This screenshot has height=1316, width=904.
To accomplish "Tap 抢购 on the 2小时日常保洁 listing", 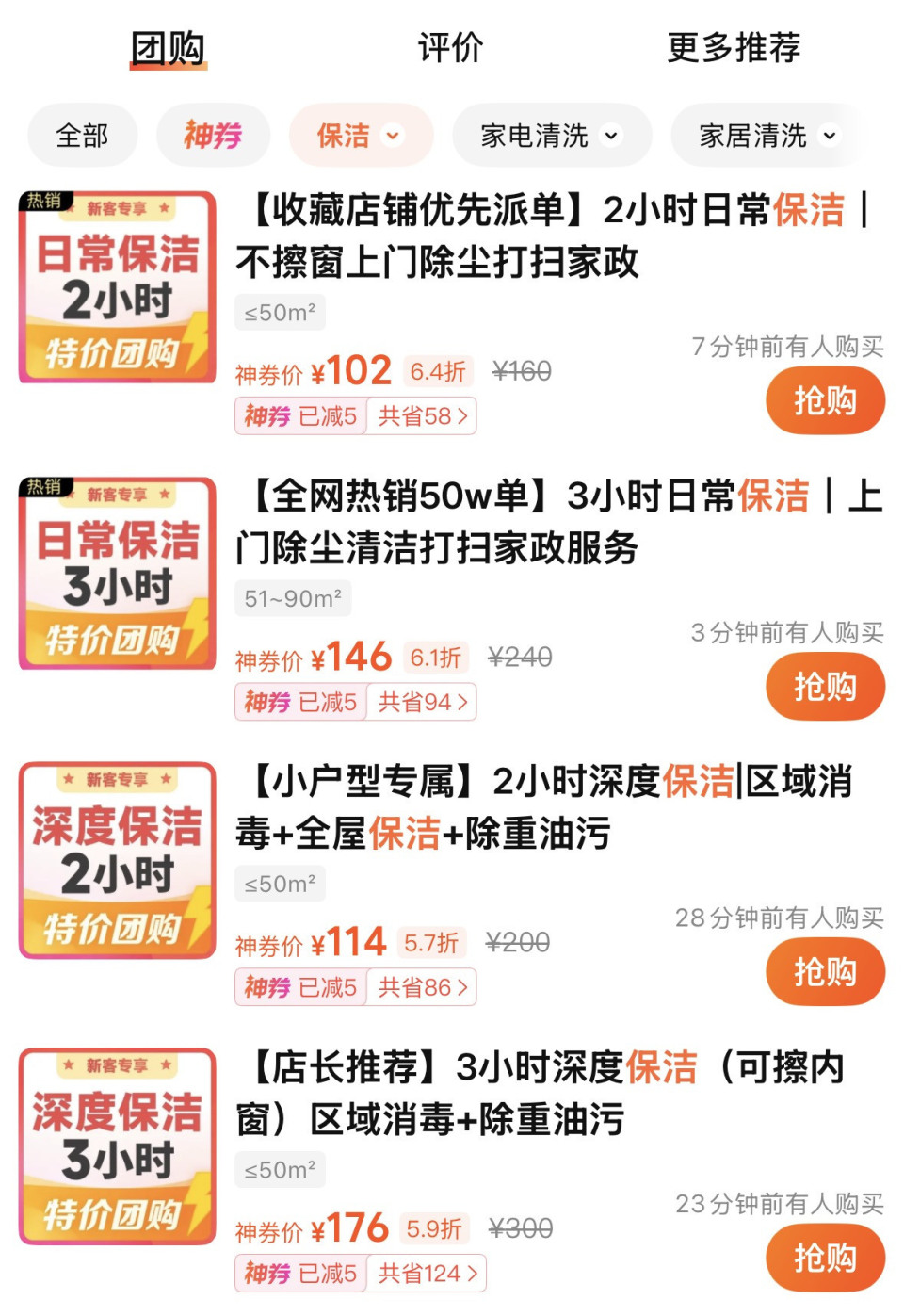I will click(825, 399).
